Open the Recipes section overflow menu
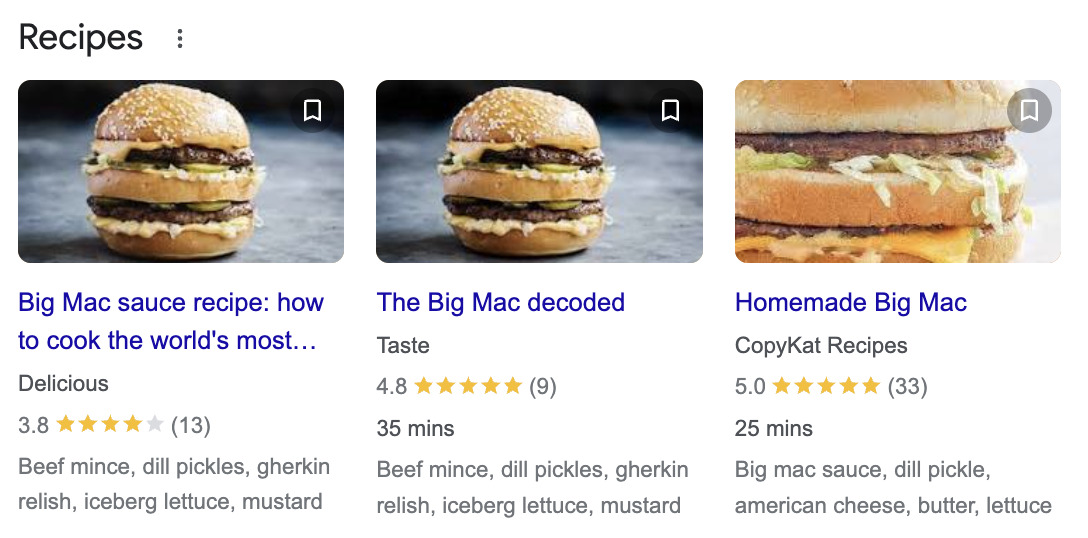1088x538 pixels. coord(180,39)
